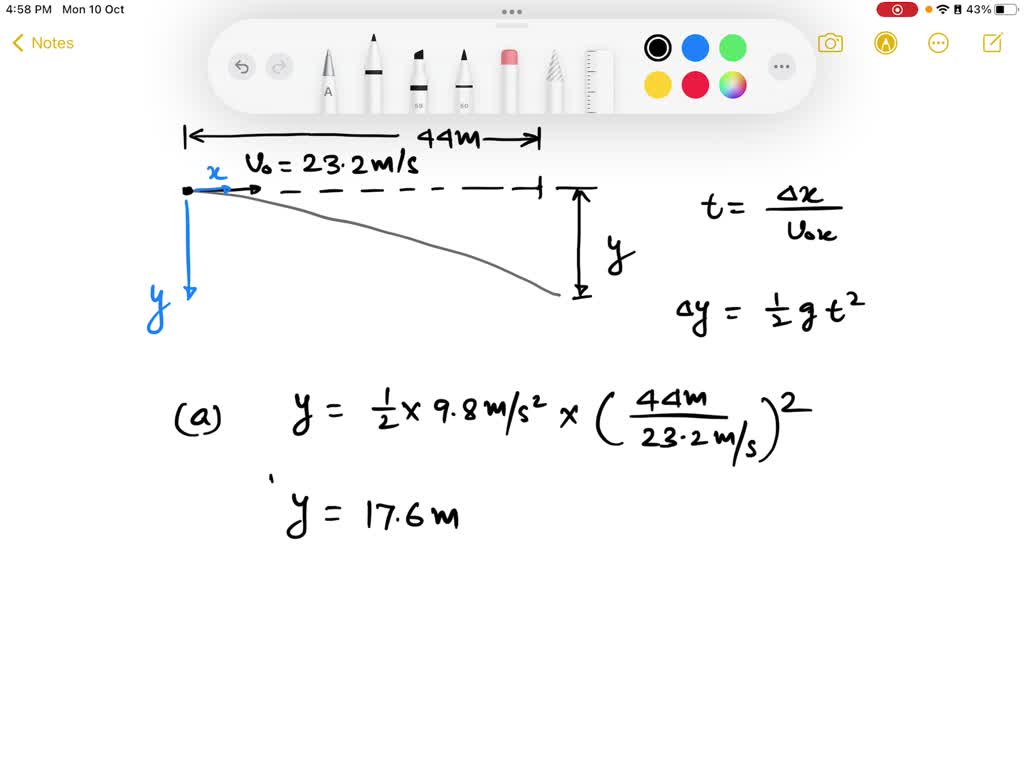Open the markup toolbar more options
The height and width of the screenshot is (768, 1024).
coord(781,67)
